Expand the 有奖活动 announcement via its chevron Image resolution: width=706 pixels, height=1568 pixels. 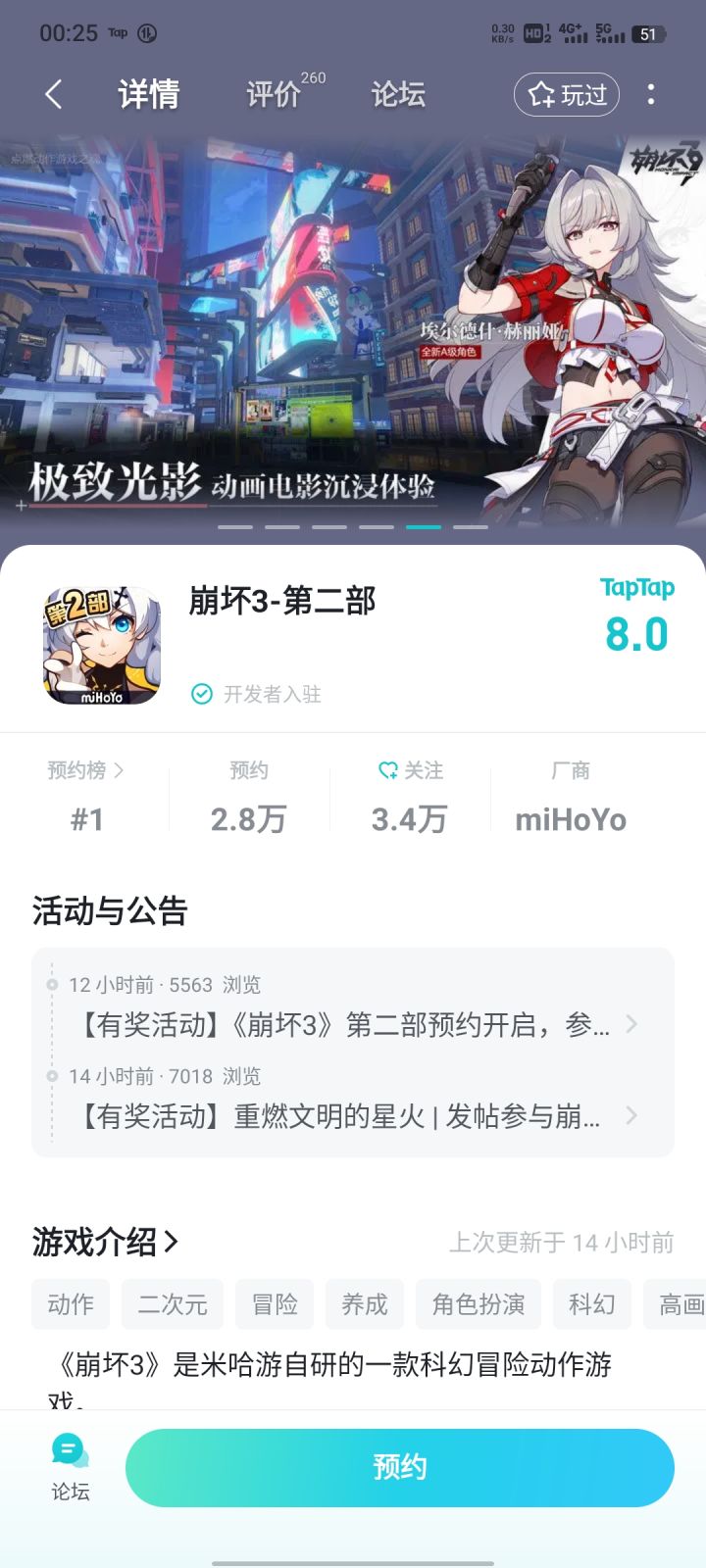632,1023
